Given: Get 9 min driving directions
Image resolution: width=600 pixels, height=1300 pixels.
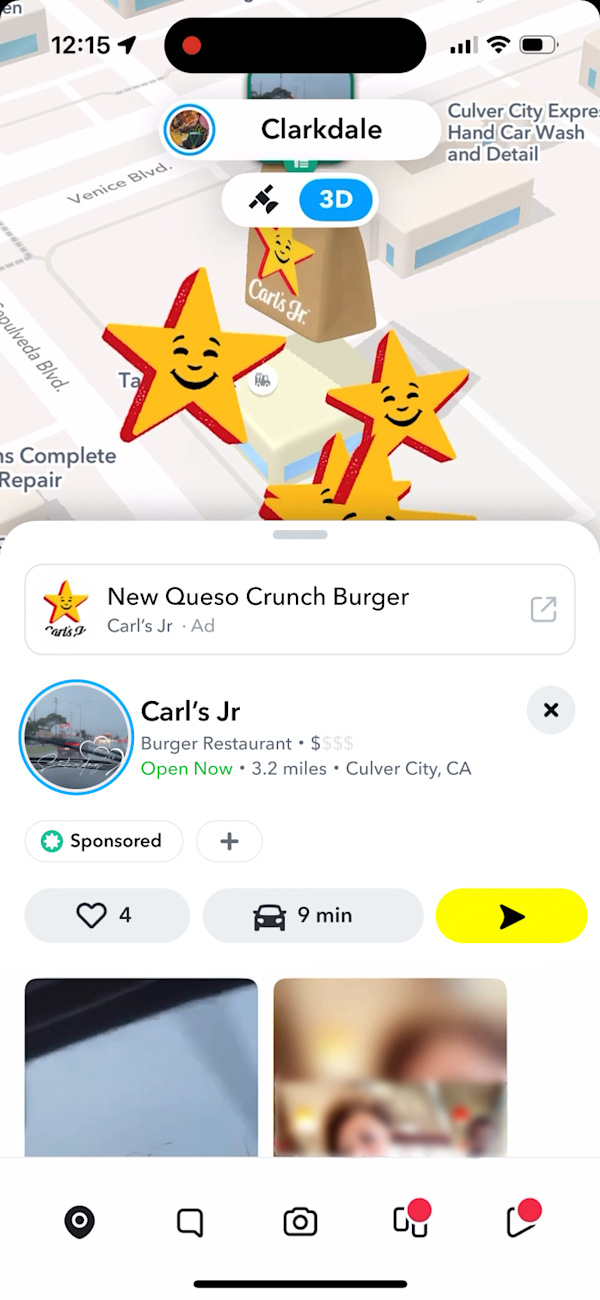Looking at the screenshot, I should (313, 915).
